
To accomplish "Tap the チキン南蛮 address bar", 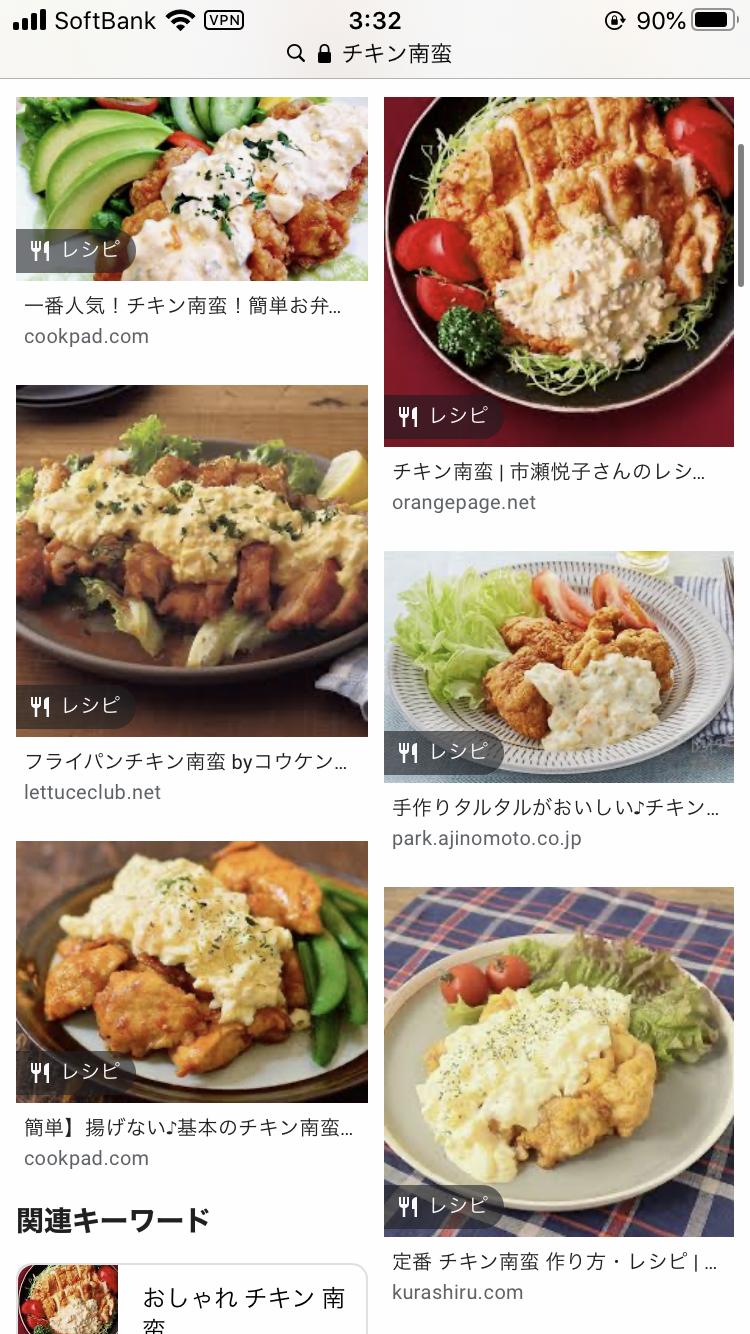I will tap(375, 54).
